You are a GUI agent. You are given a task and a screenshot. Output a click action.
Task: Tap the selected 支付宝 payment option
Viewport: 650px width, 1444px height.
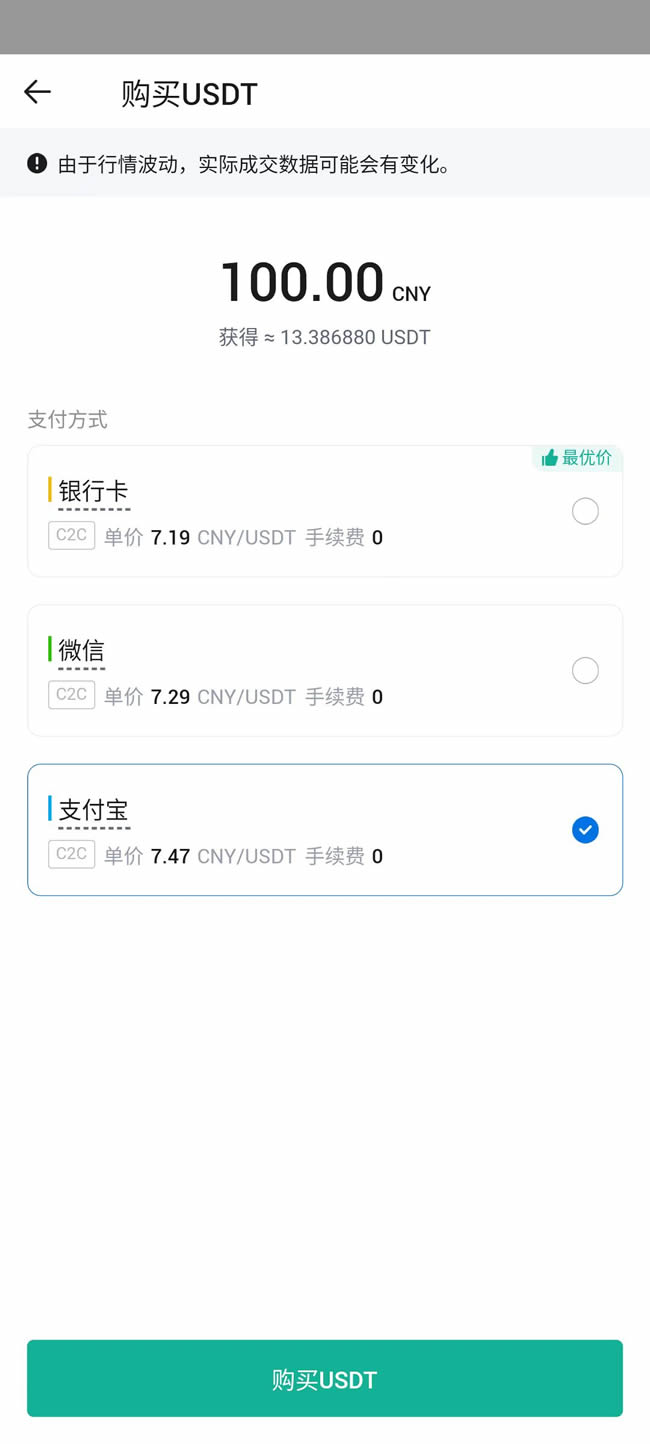585,830
